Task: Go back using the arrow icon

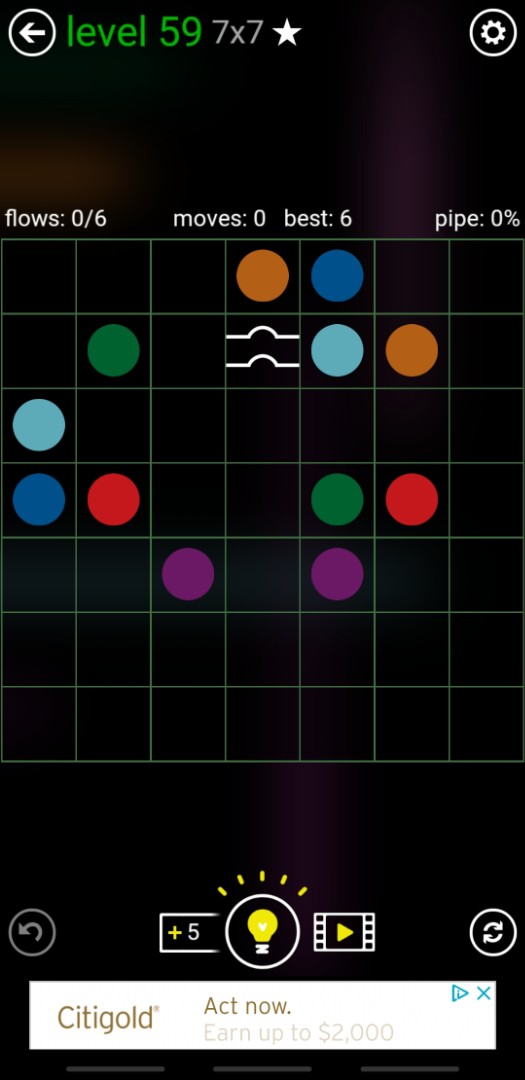Action: pos(32,32)
